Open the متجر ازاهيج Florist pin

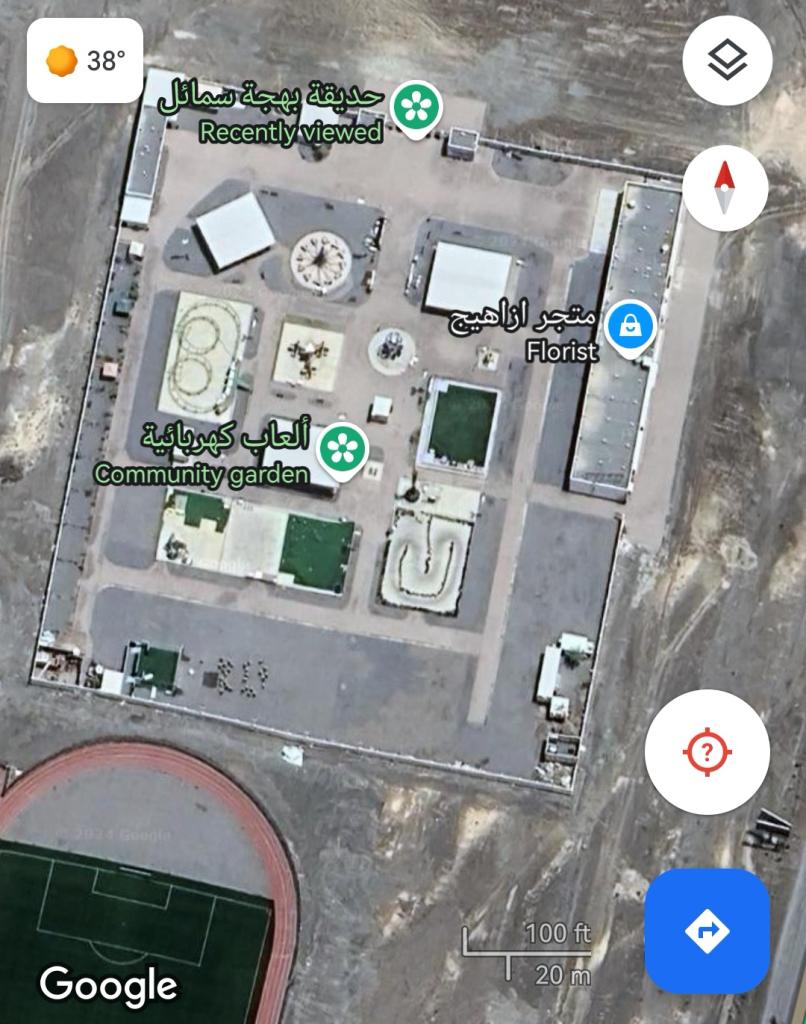coord(632,328)
